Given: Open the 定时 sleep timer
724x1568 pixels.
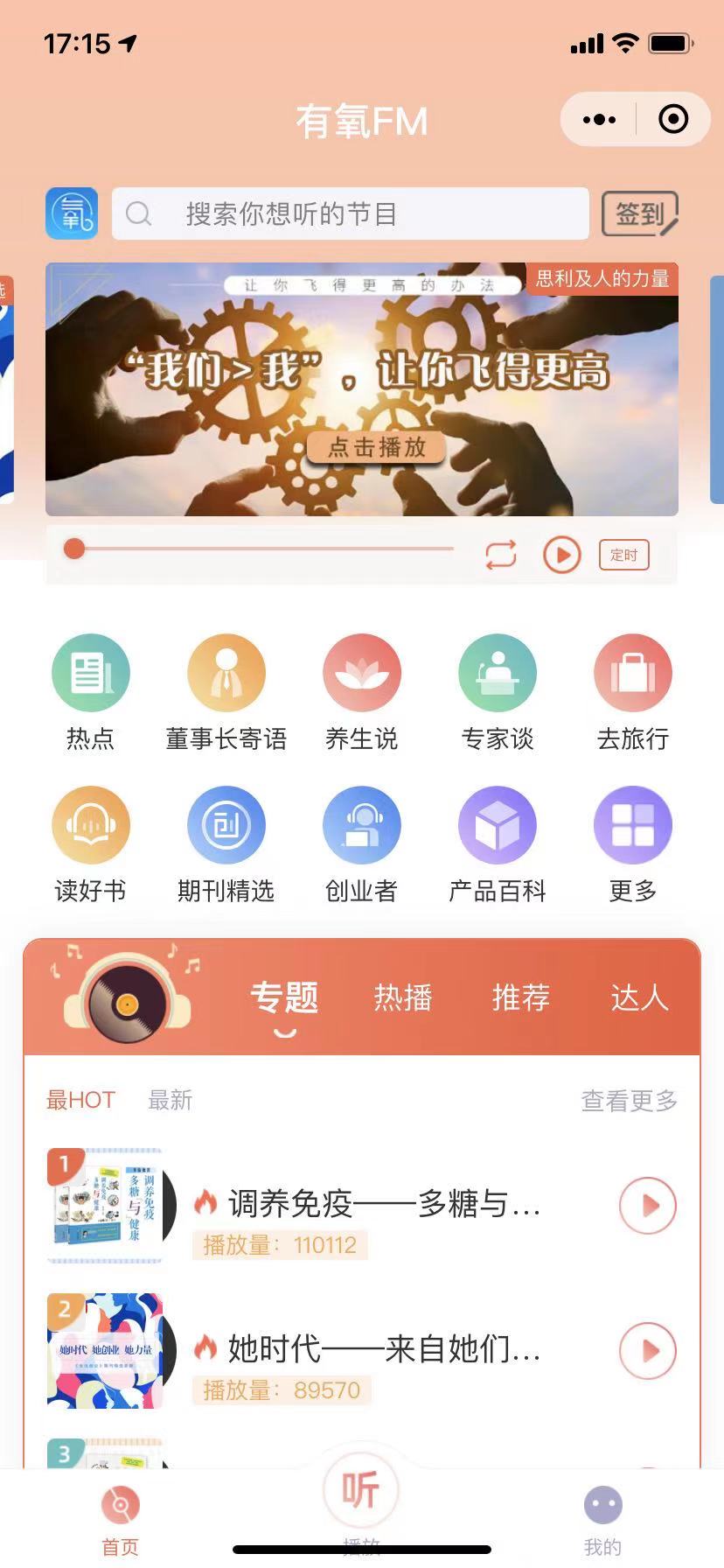Looking at the screenshot, I should pos(623,555).
